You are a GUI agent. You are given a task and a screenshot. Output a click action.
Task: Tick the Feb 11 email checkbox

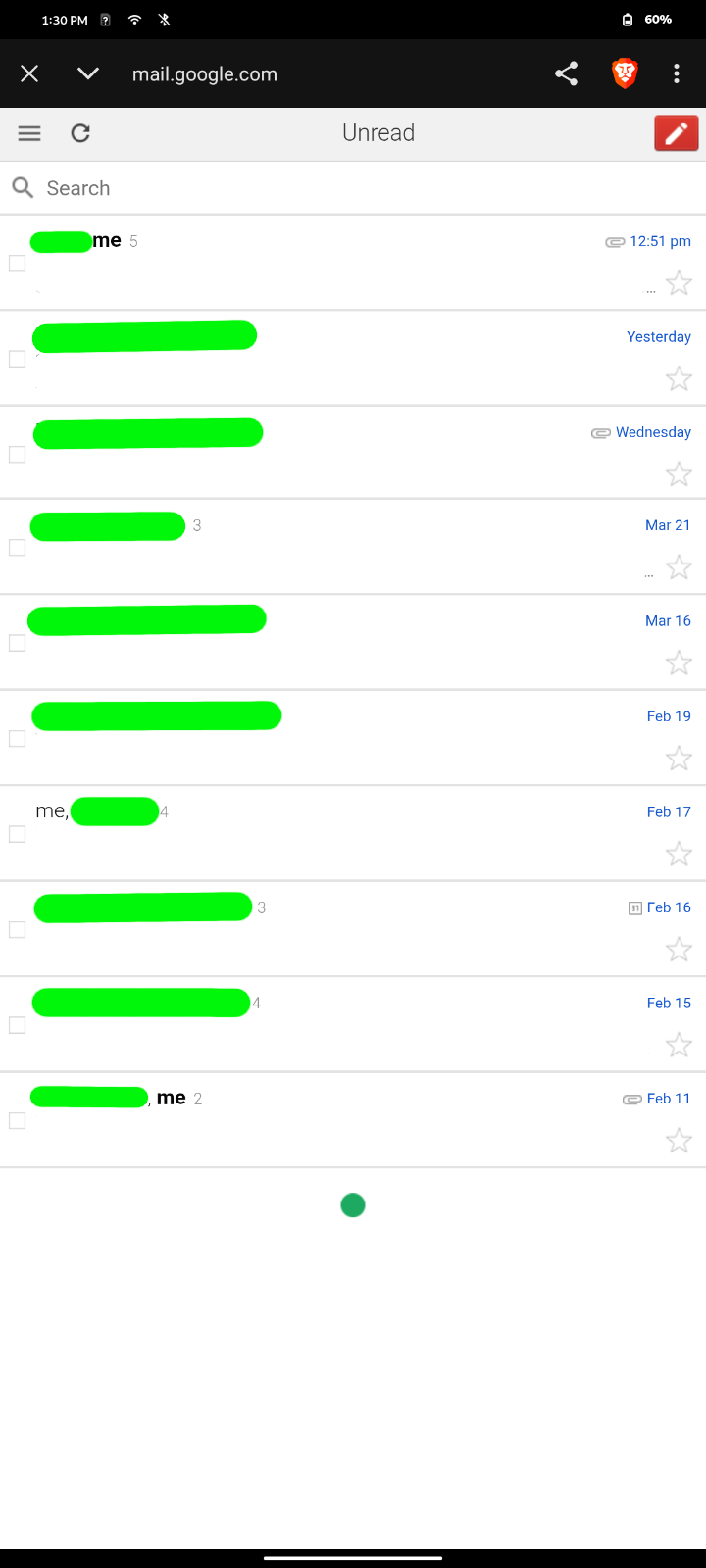pos(18,1121)
